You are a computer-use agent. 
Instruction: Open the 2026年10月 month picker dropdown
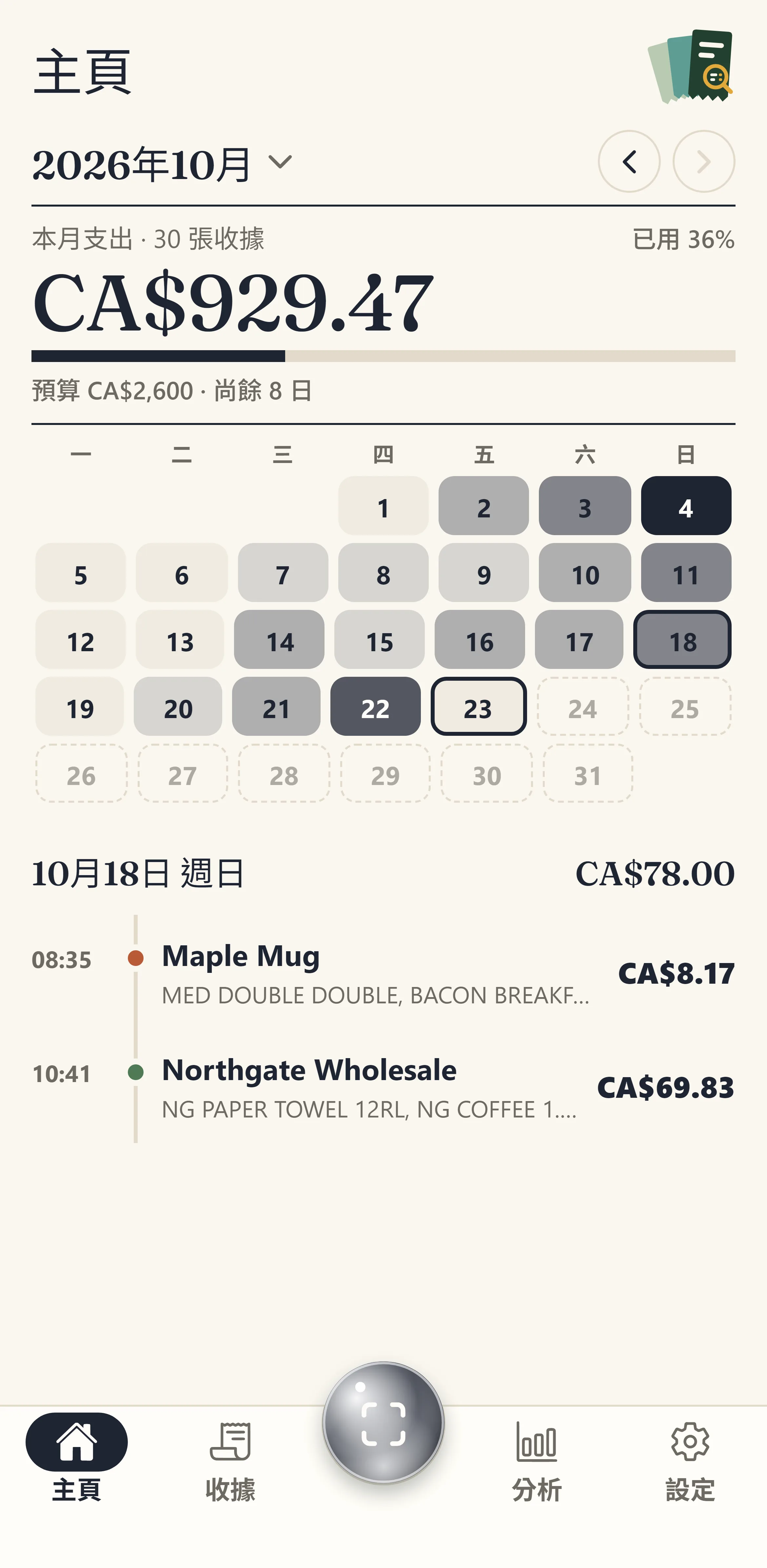[x=162, y=163]
